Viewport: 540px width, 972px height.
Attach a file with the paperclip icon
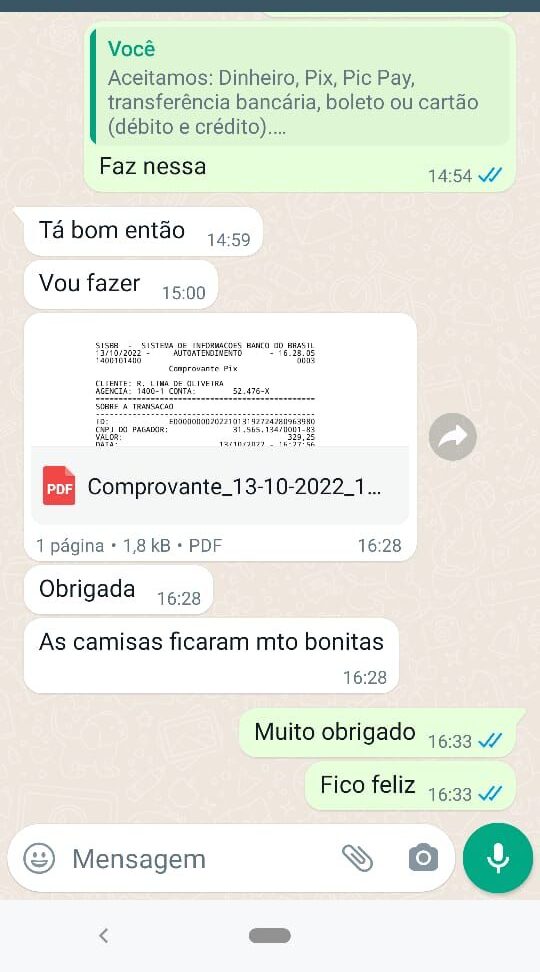[358, 859]
